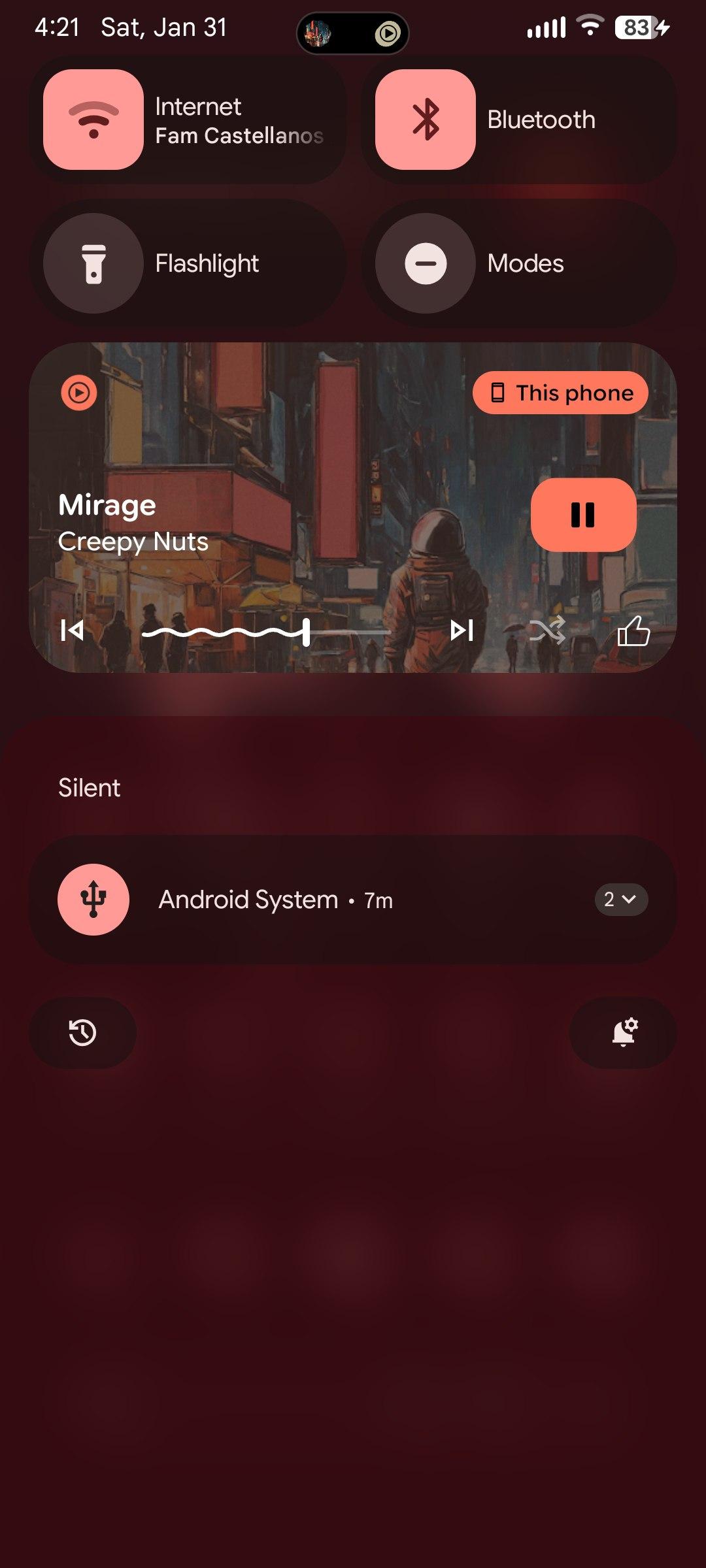The image size is (706, 1568).
Task: Skip to the previous track
Action: (72, 630)
